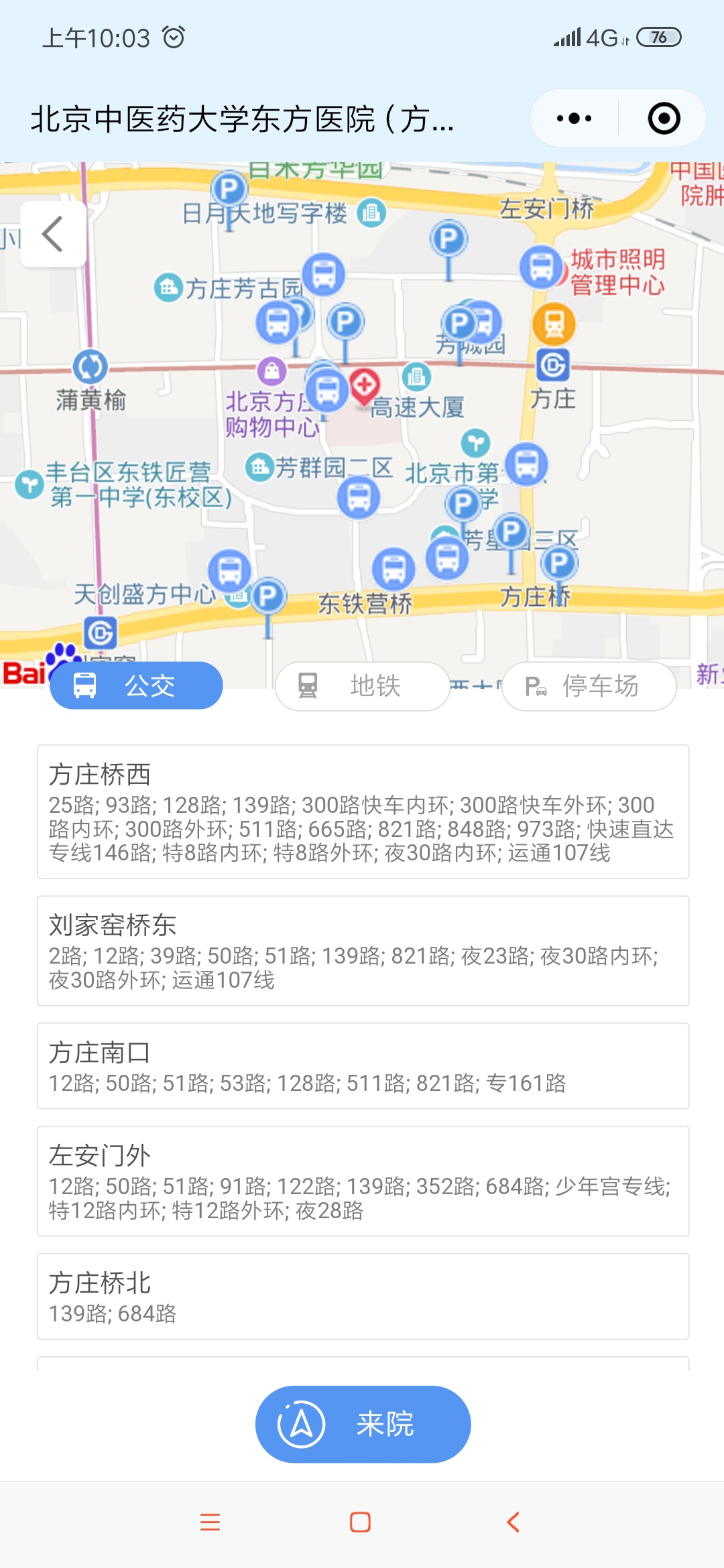This screenshot has height=1568, width=724.
Task: Tap the system home button
Action: 361,1522
